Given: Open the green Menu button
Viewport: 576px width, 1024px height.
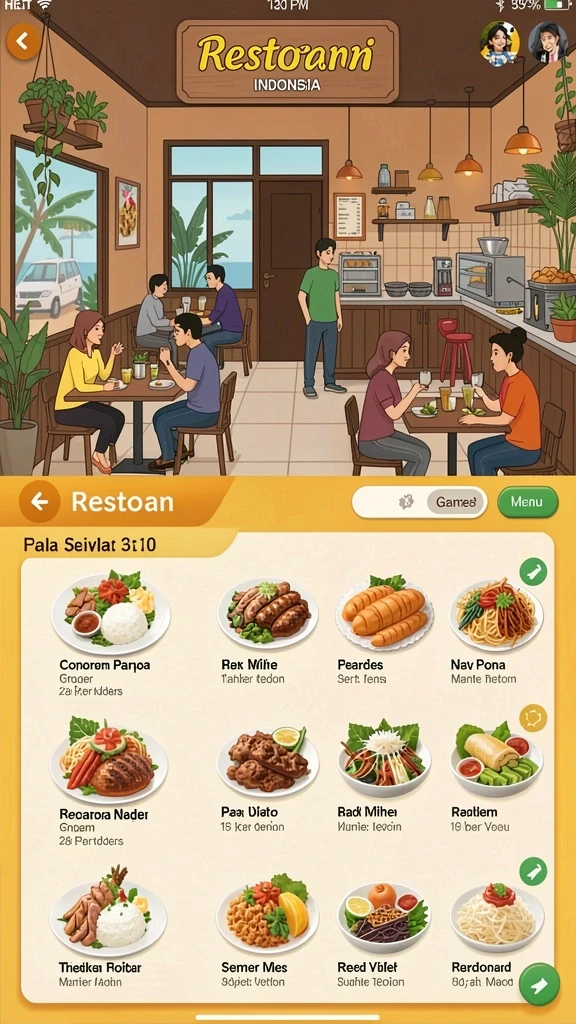Looking at the screenshot, I should pyautogui.click(x=528, y=502).
